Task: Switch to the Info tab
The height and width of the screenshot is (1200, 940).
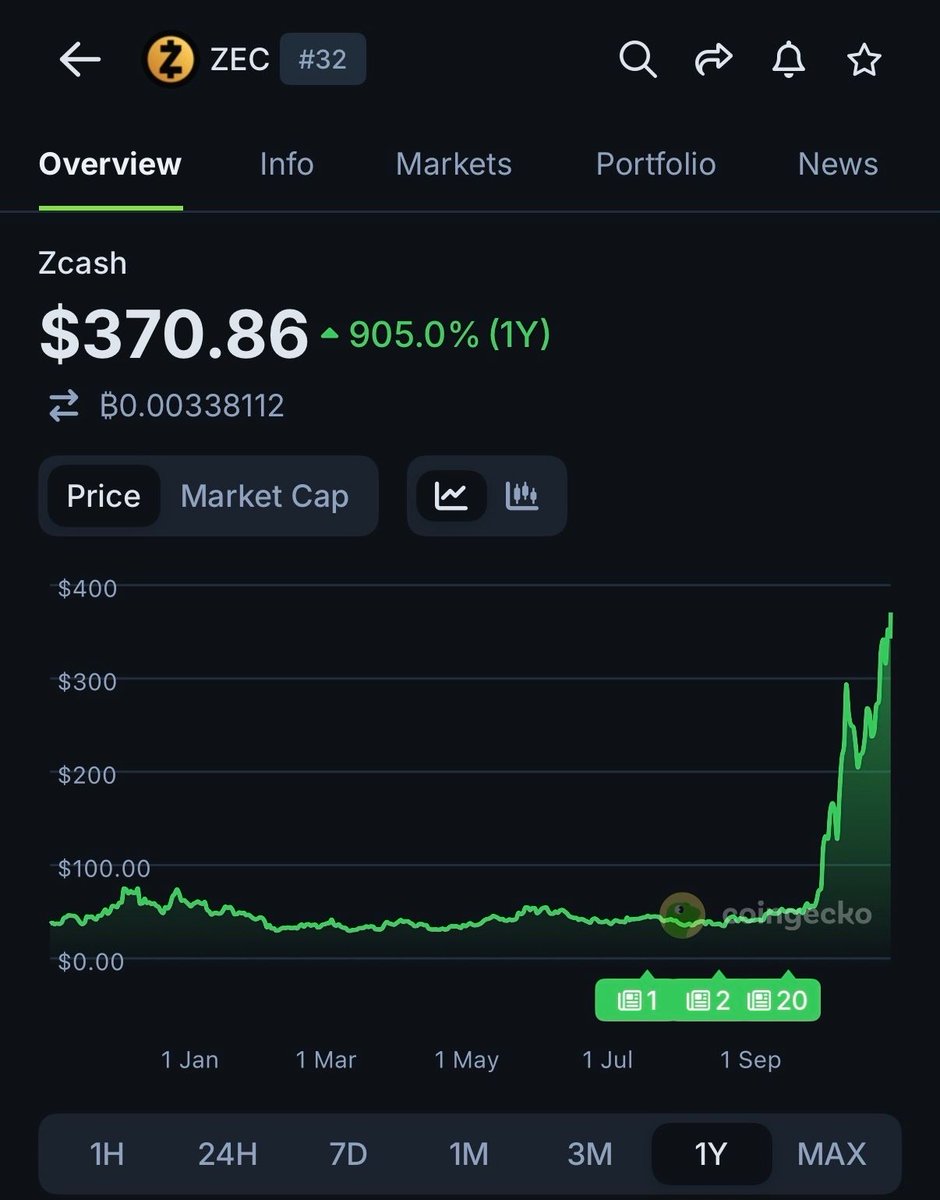Action: (286, 164)
